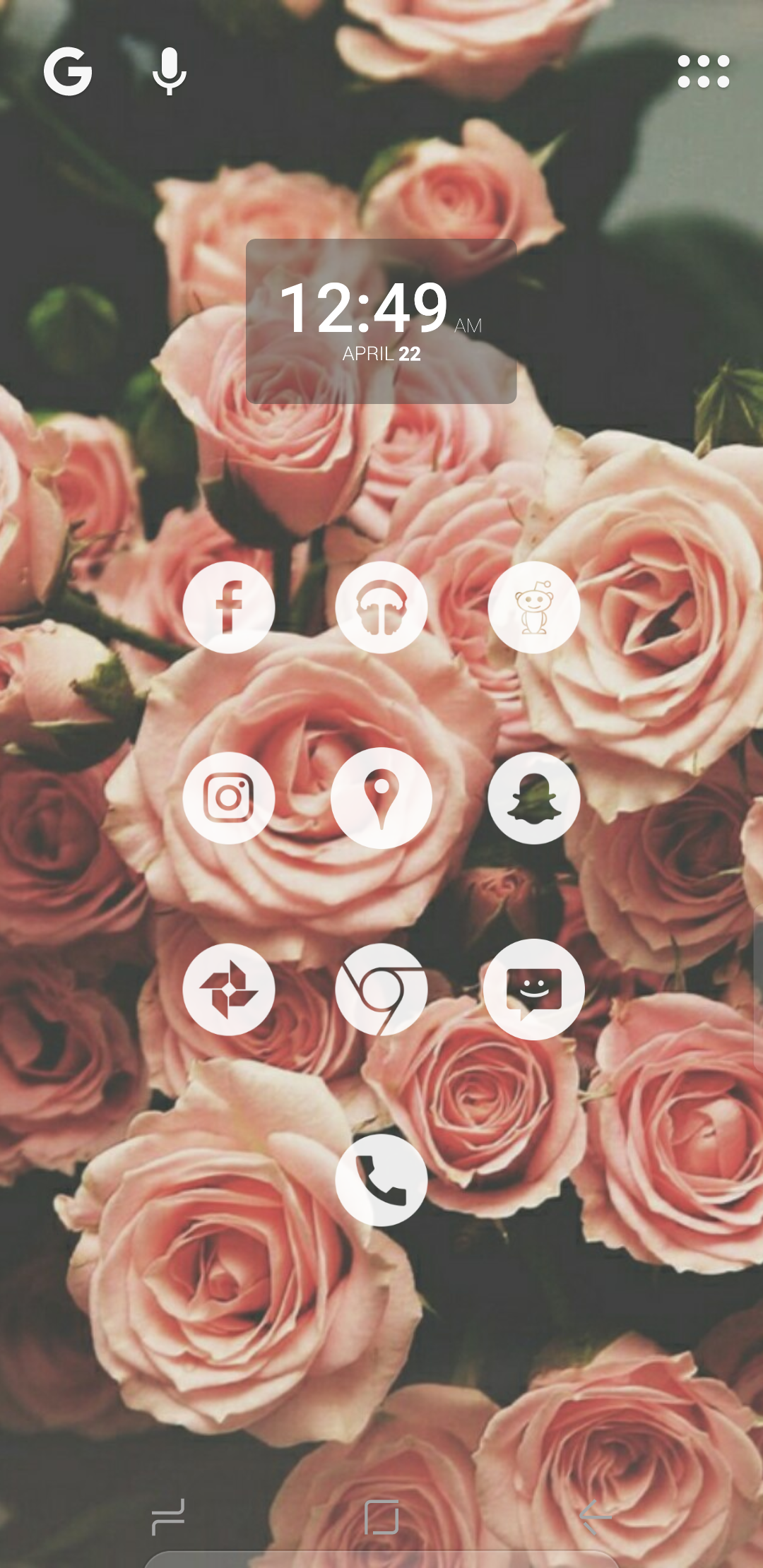Launch the Chrome browser
The height and width of the screenshot is (1568, 763).
(x=381, y=990)
